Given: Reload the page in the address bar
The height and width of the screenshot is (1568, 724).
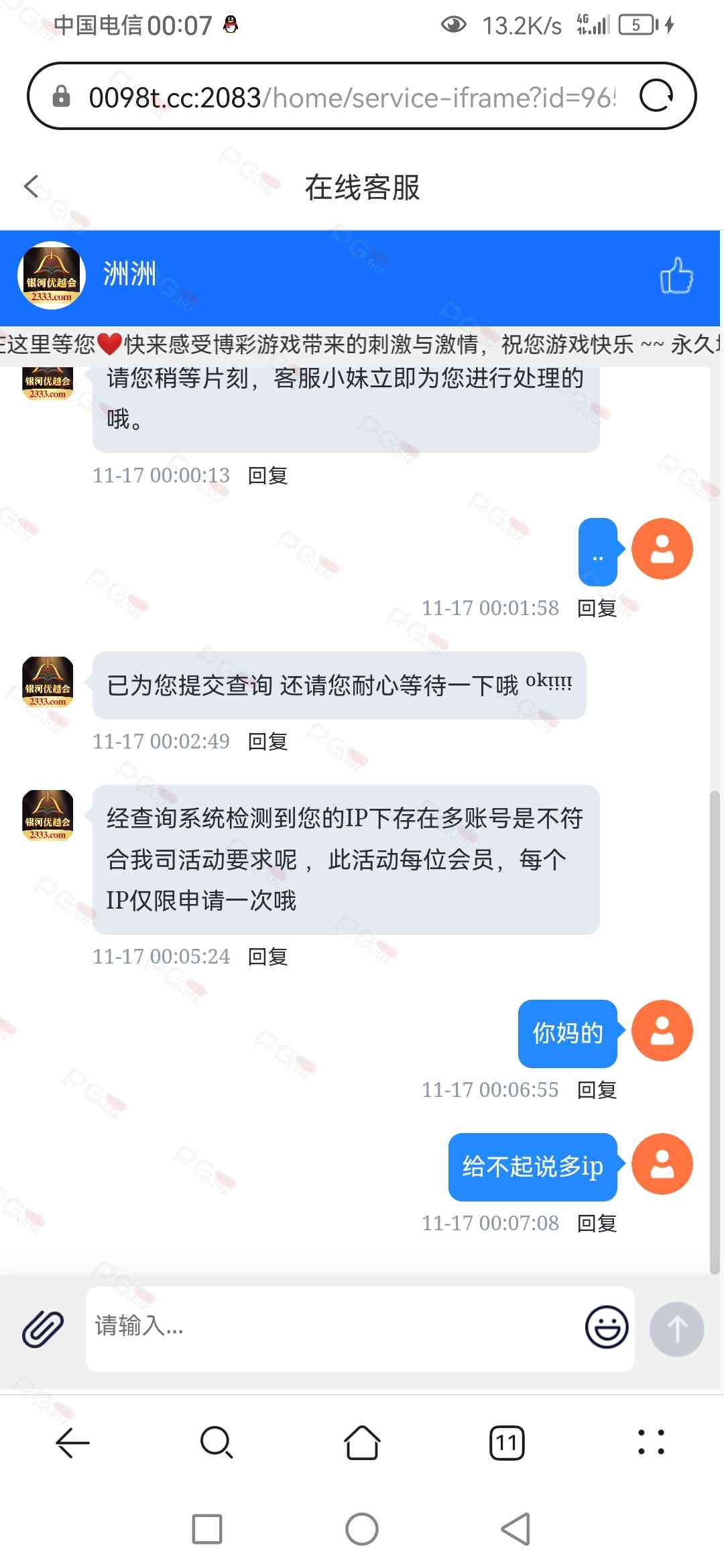Looking at the screenshot, I should click(656, 96).
